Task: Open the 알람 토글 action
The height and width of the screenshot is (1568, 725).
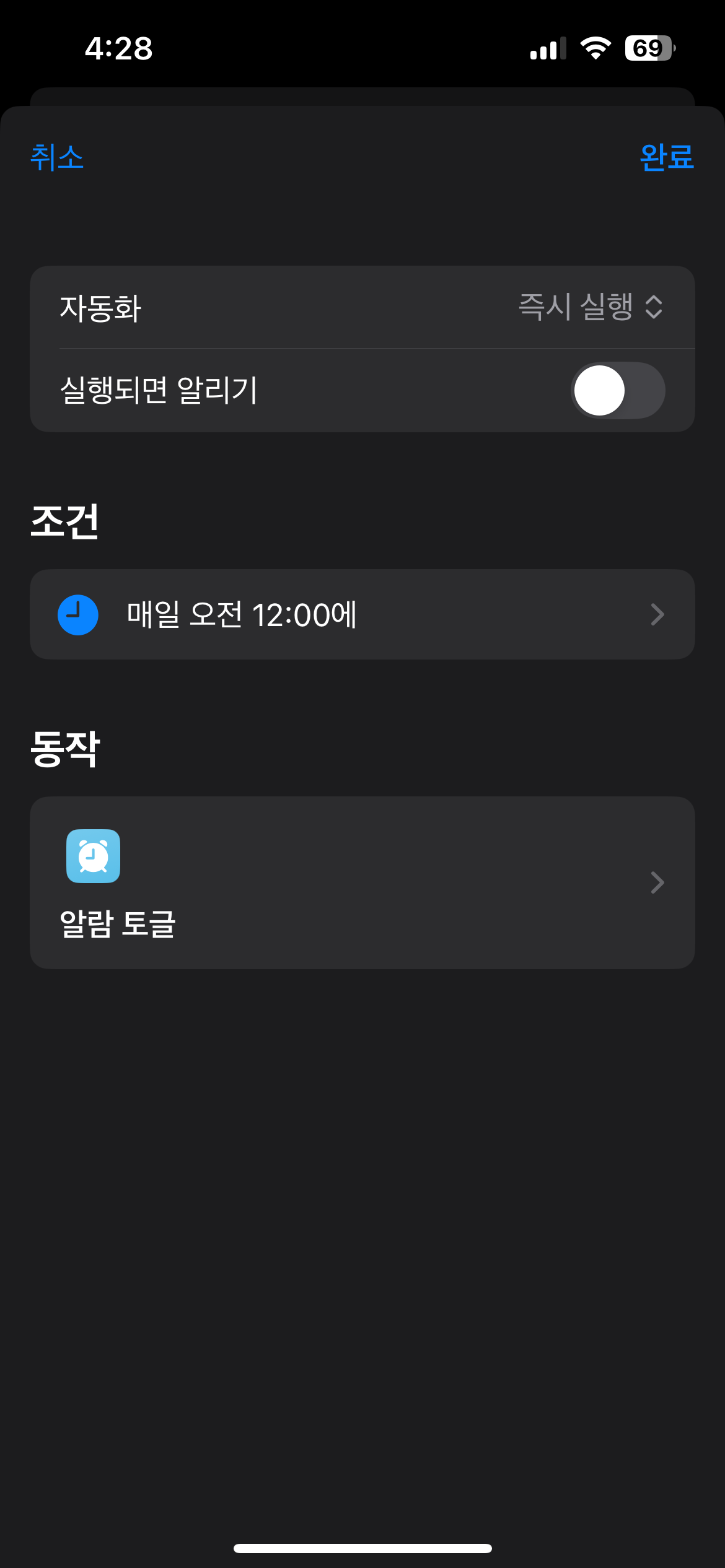Action: point(362,882)
